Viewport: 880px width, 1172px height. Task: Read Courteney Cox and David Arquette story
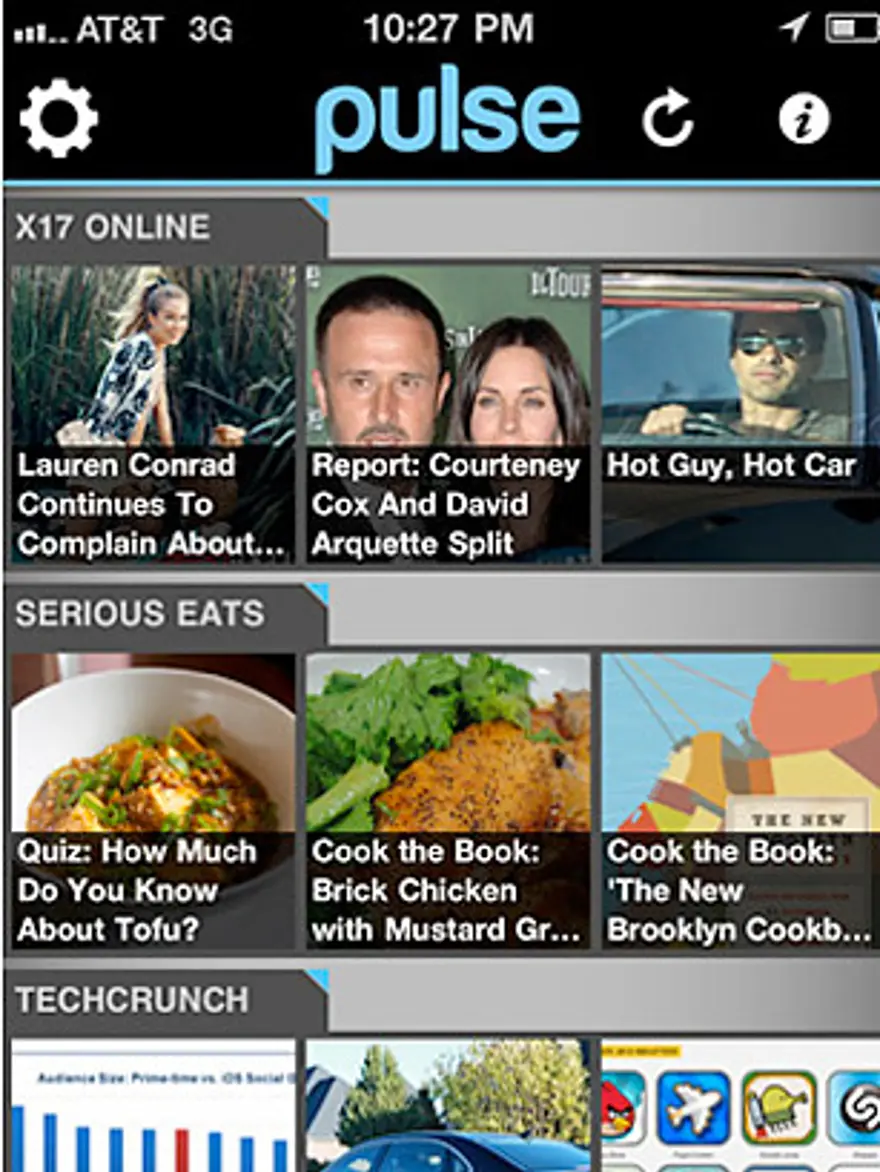448,412
